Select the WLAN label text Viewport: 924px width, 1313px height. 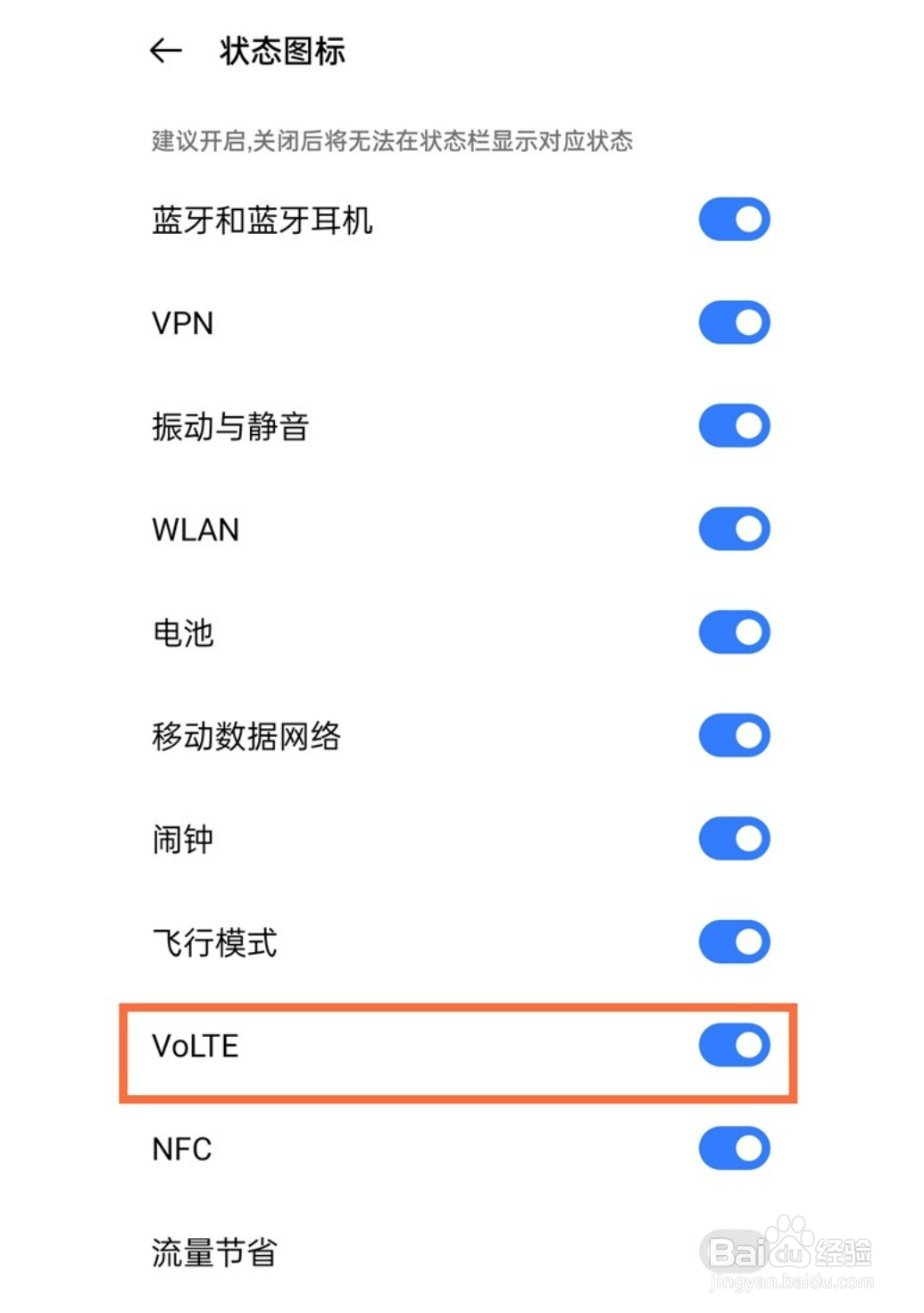(195, 529)
